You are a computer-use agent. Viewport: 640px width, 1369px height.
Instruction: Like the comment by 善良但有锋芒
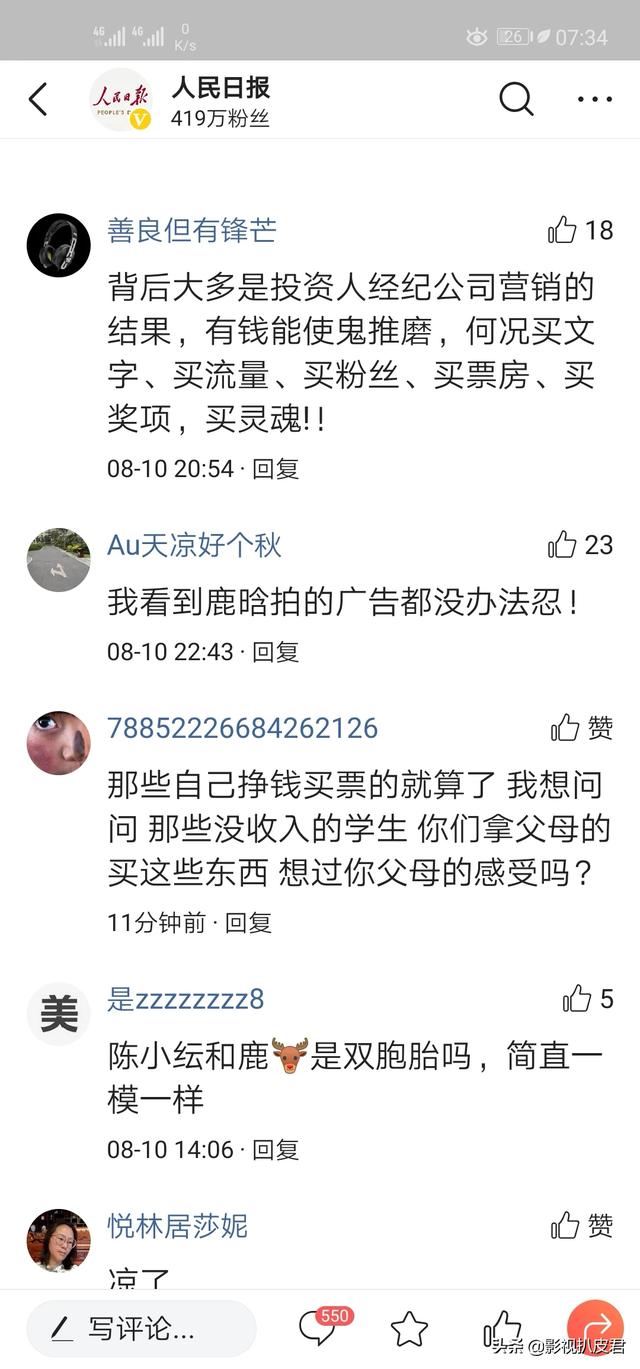pyautogui.click(x=564, y=231)
